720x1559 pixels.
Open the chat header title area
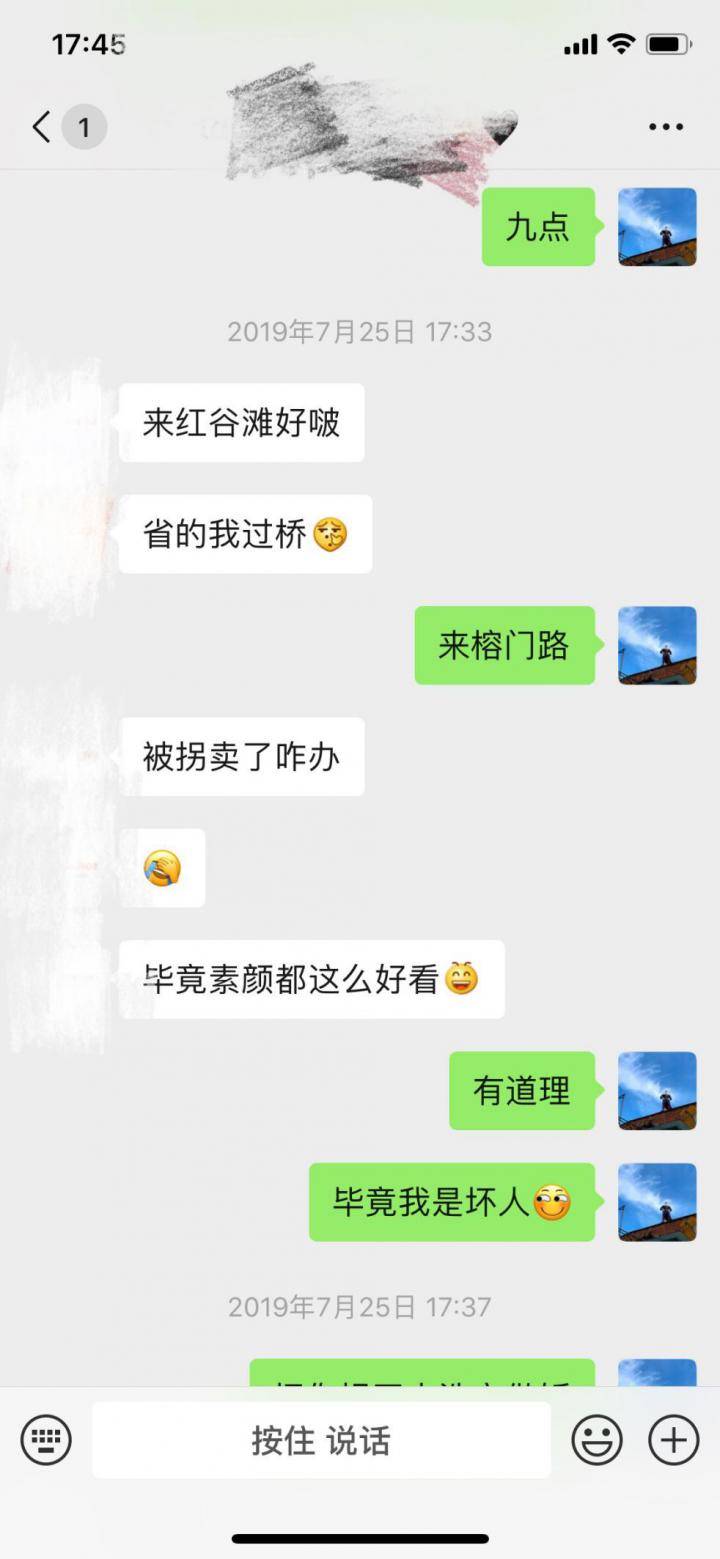360,127
